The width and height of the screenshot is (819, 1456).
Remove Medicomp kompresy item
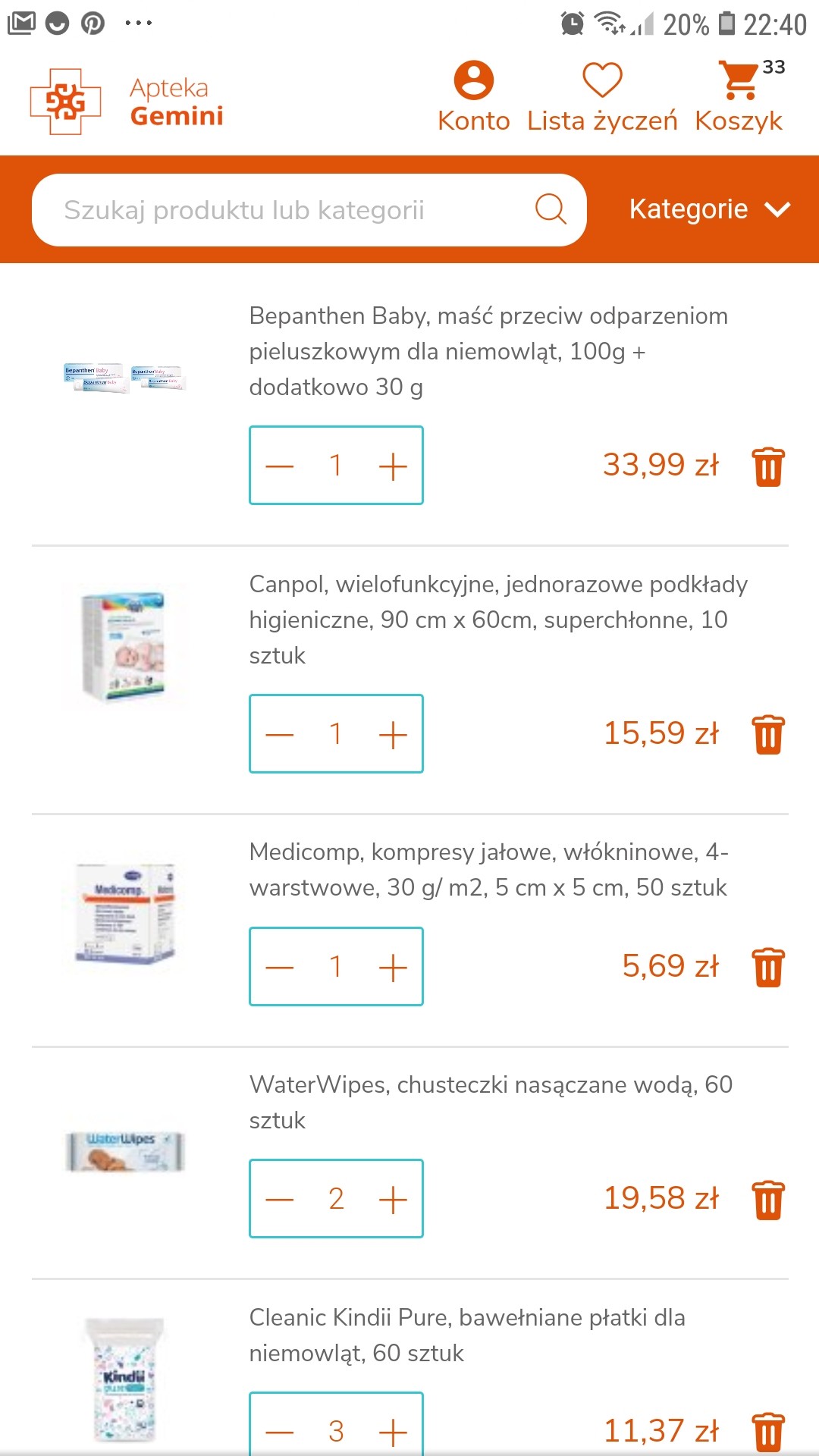coord(768,967)
